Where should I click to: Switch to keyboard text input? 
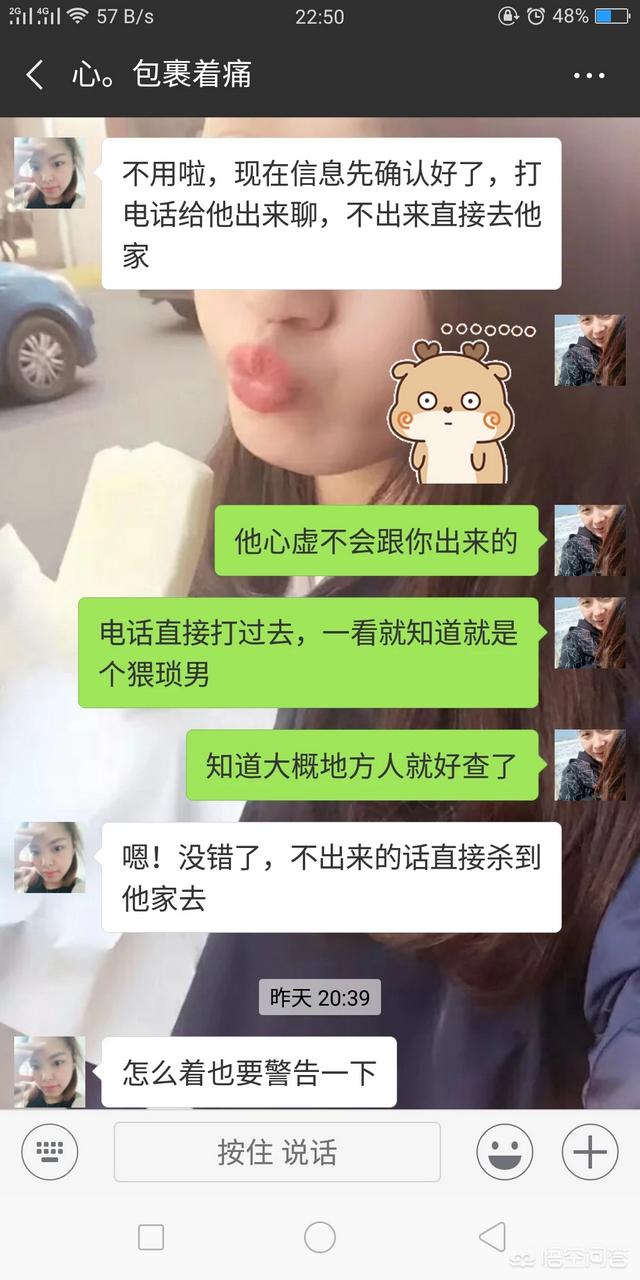(50, 1152)
